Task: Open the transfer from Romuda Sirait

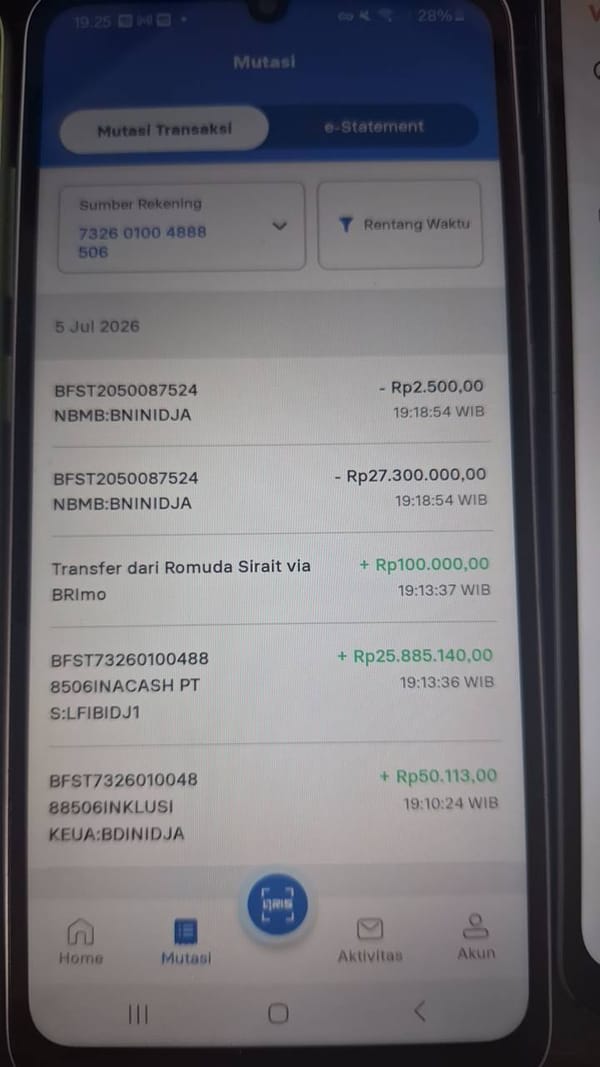Action: [271, 578]
